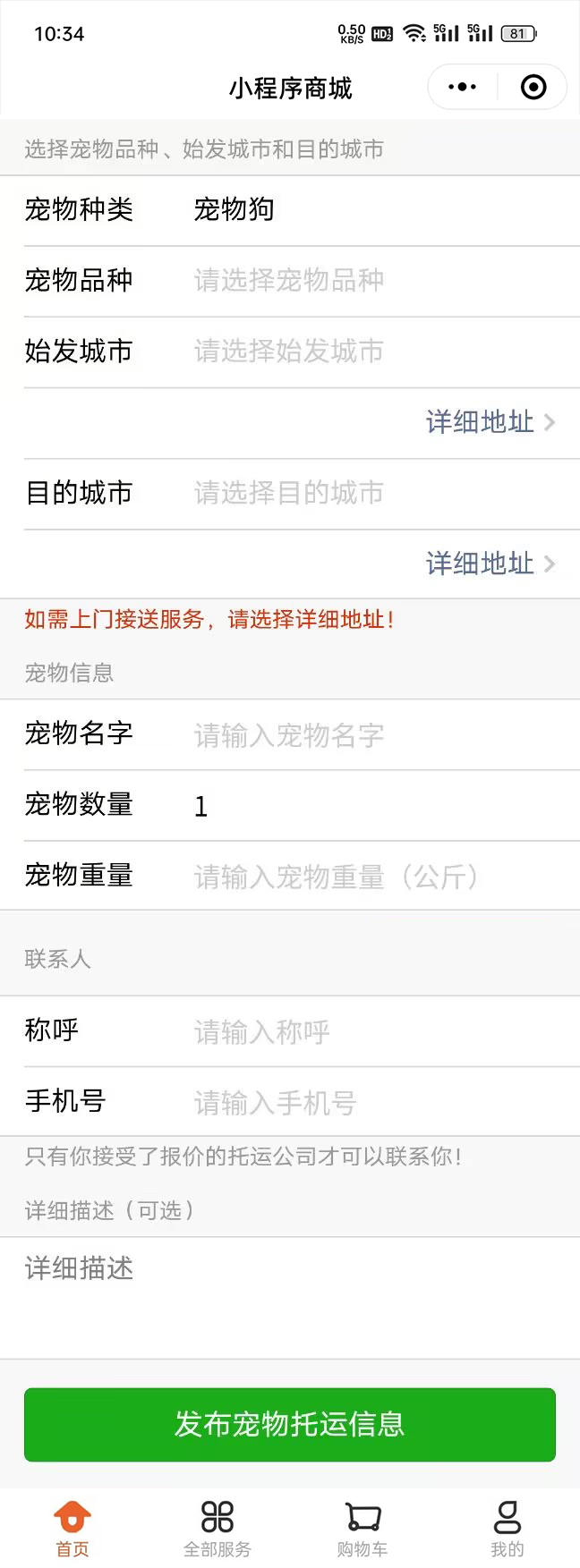
Task: Close the mini program with the circle icon
Action: click(533, 87)
